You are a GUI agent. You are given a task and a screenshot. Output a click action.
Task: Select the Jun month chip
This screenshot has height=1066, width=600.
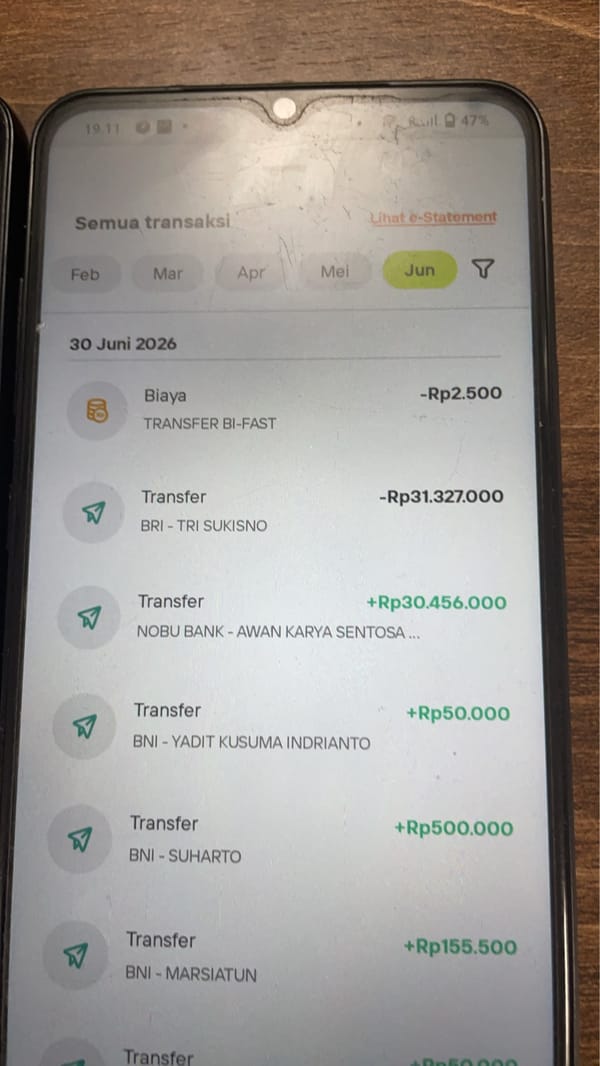pyautogui.click(x=420, y=270)
